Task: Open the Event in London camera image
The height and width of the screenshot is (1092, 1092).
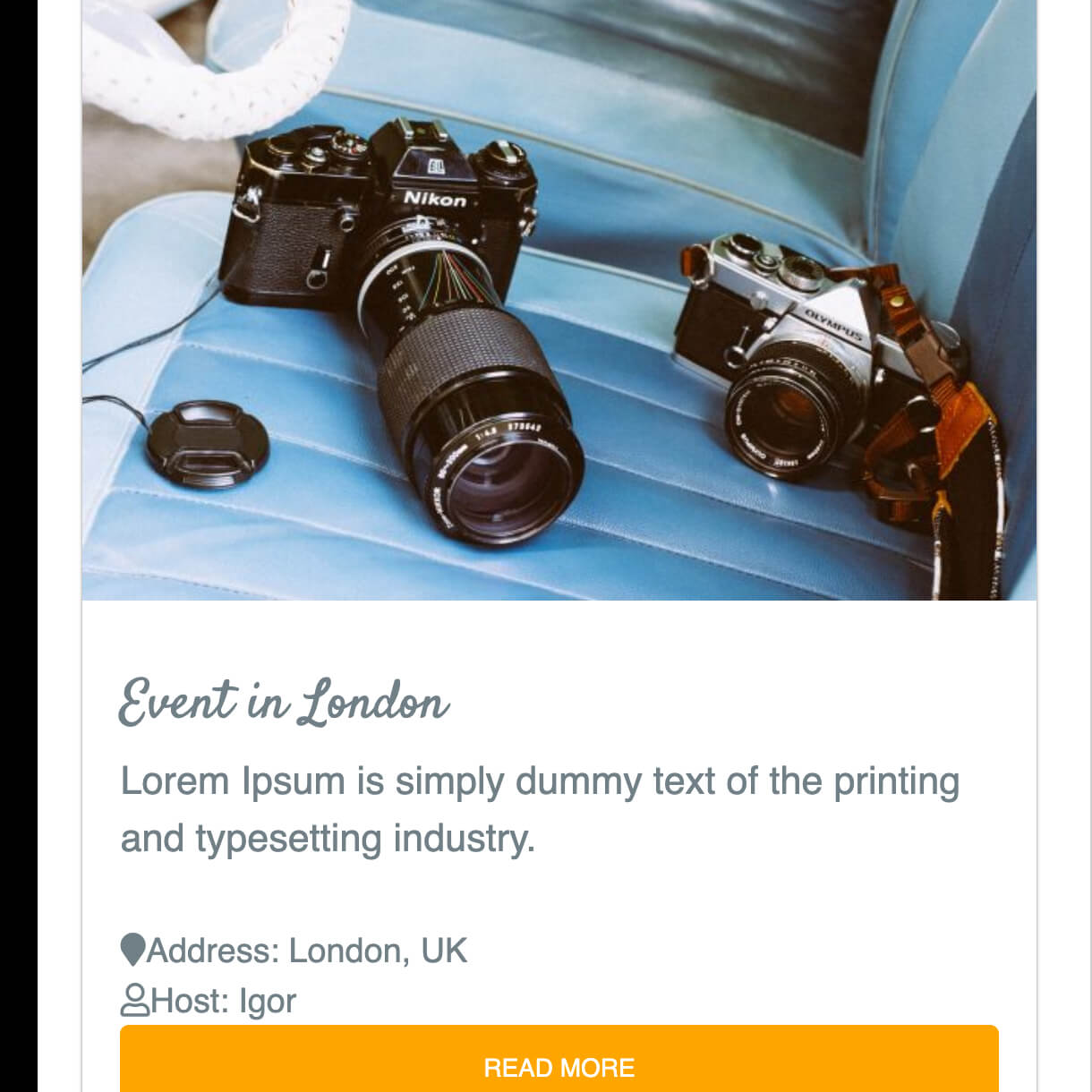Action: point(559,300)
